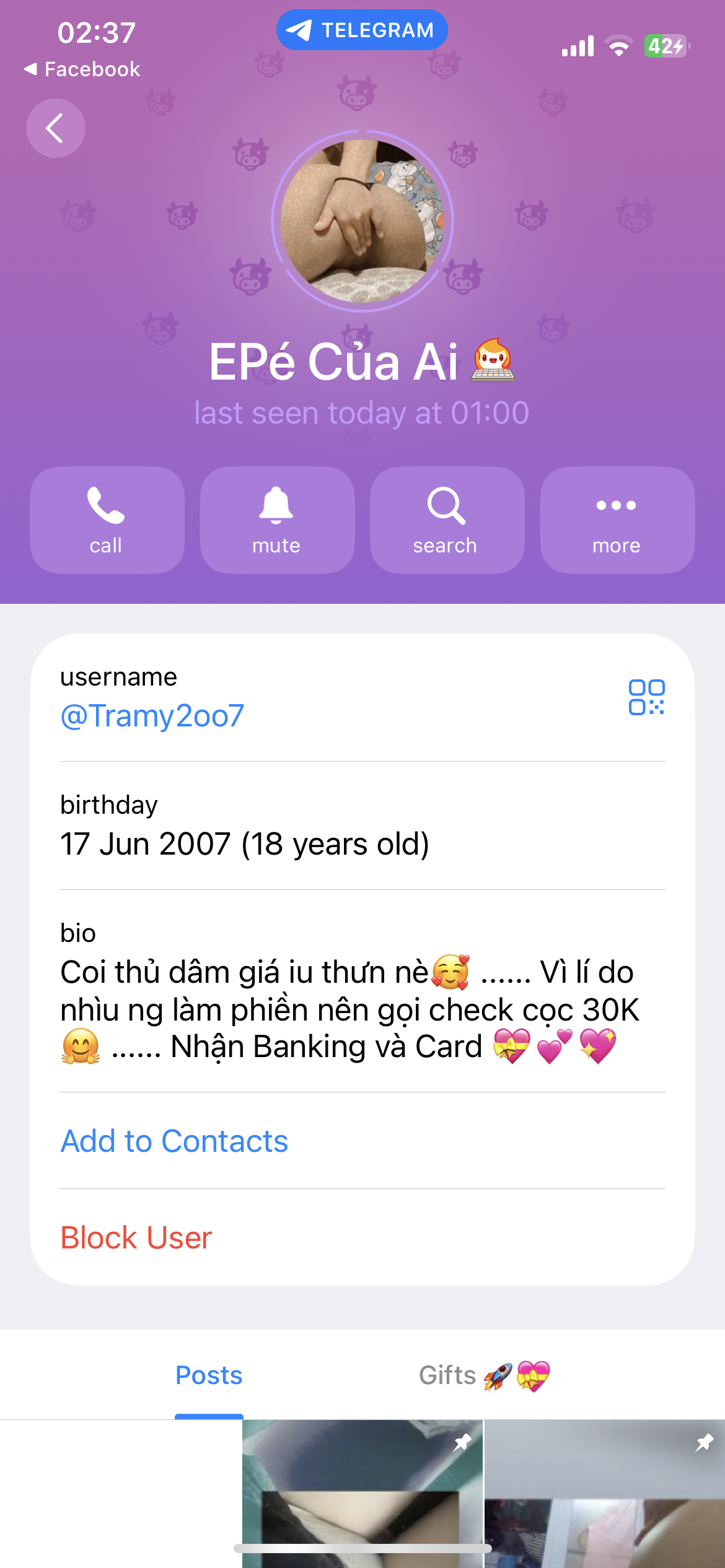Viewport: 725px width, 1568px height.
Task: Switch to the Posts tab
Action: (209, 1375)
